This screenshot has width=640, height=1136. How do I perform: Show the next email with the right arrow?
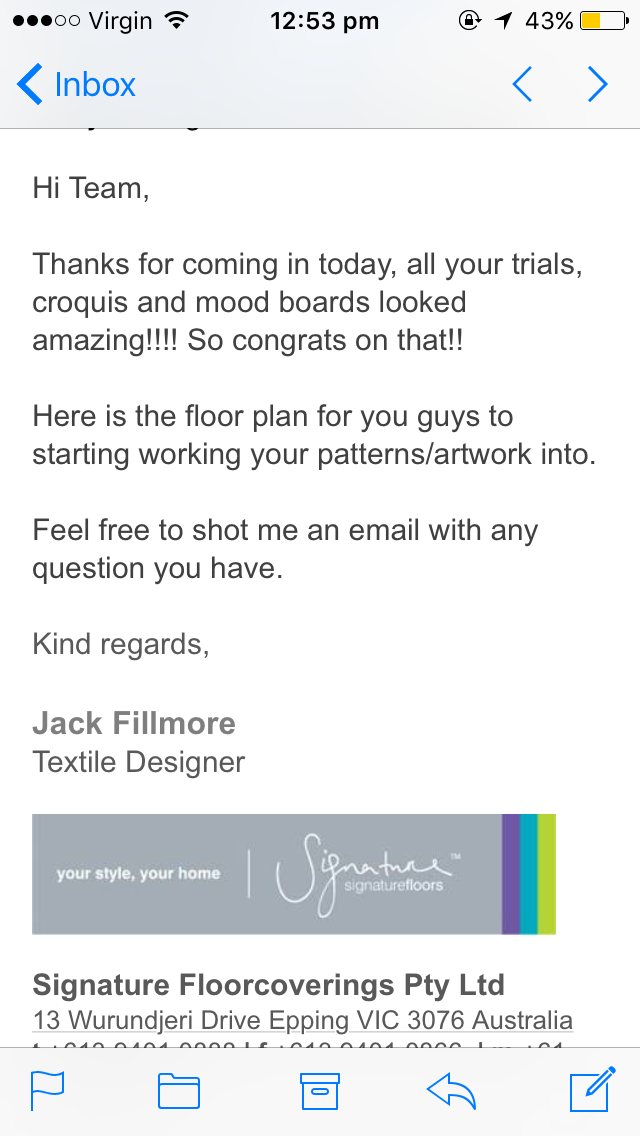597,85
